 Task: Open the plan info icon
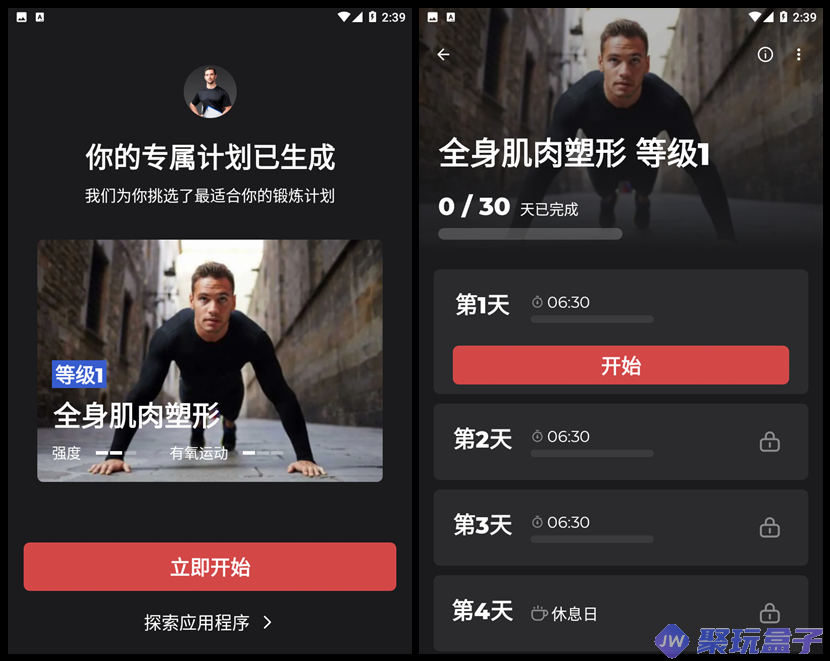point(765,55)
